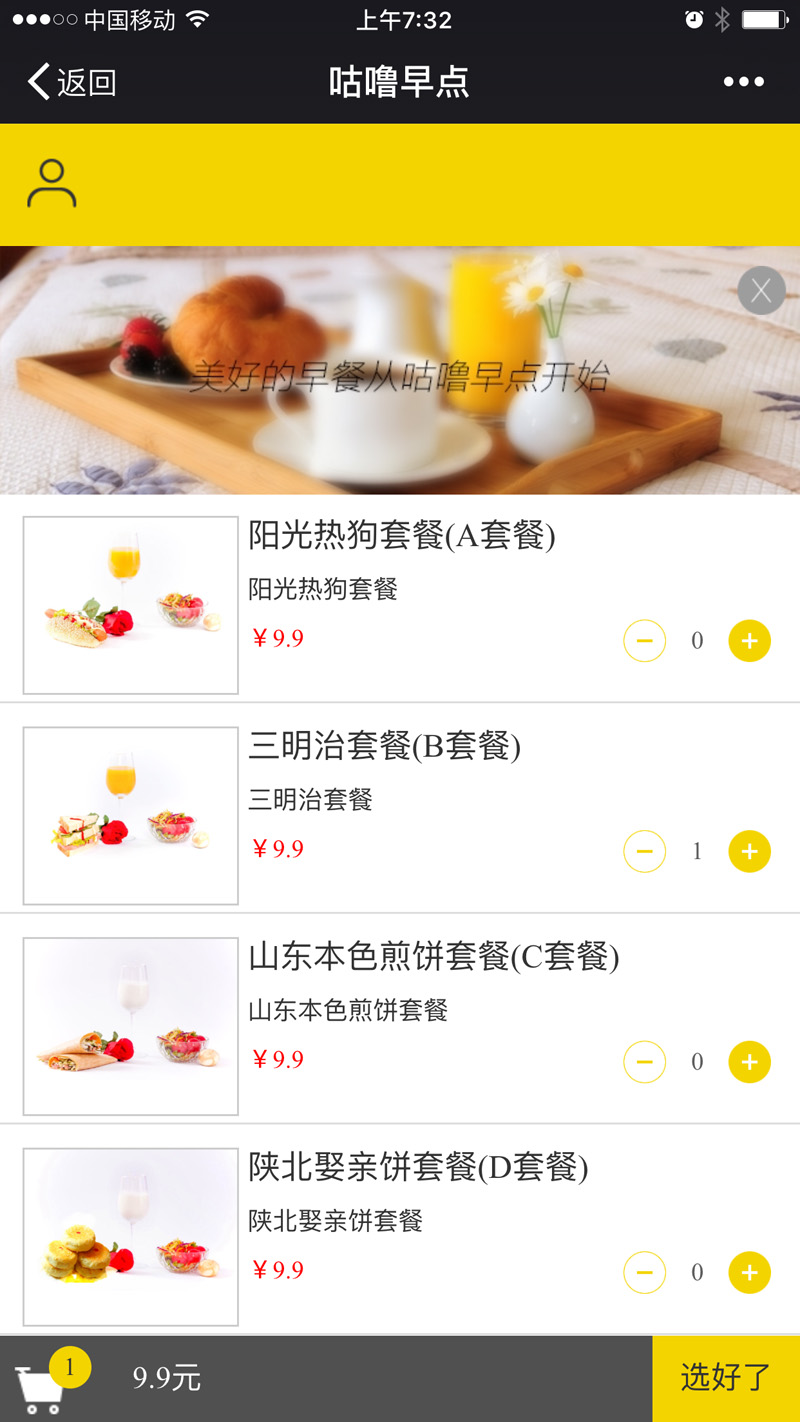Screen dimensions: 800x1422
Task: View the 阳光热狗套餐 product image
Action: click(x=131, y=605)
